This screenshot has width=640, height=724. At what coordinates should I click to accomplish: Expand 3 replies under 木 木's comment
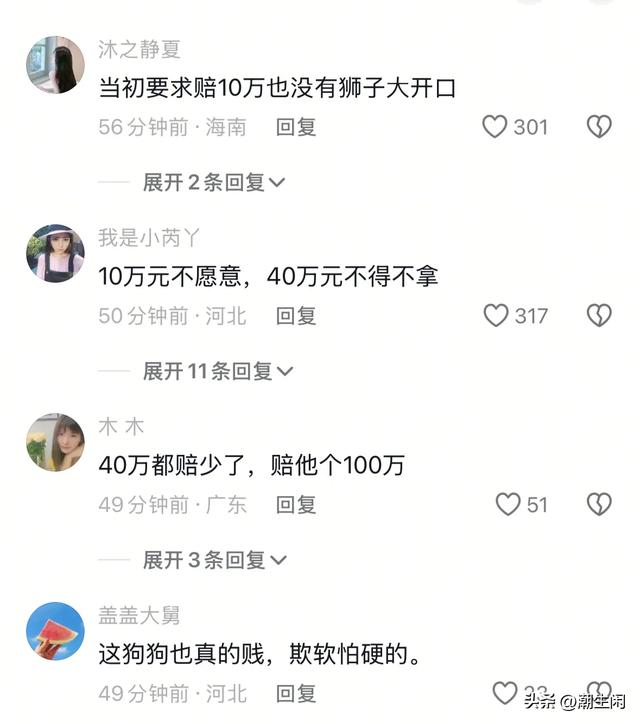pos(214,560)
